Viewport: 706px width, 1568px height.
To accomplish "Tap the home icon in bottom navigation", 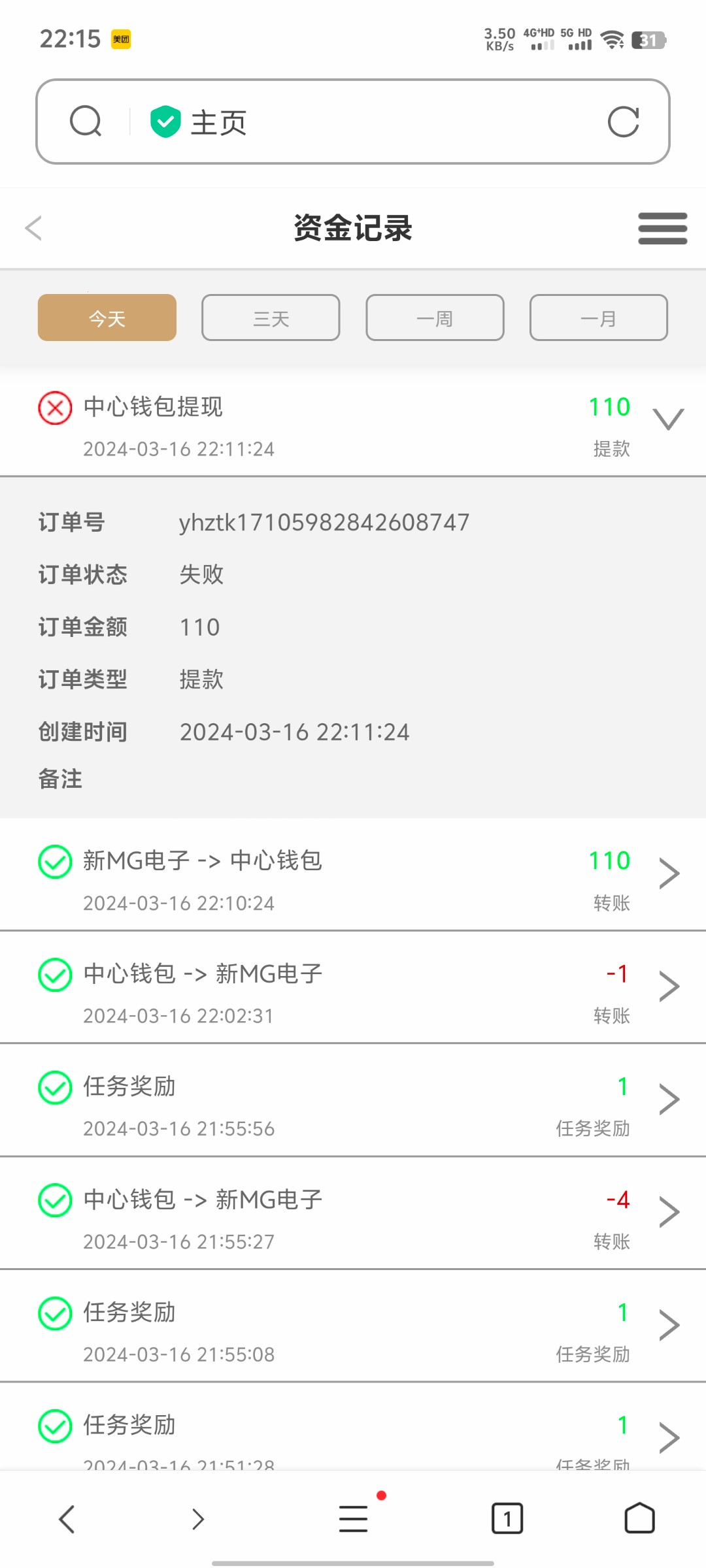I will (x=639, y=1518).
